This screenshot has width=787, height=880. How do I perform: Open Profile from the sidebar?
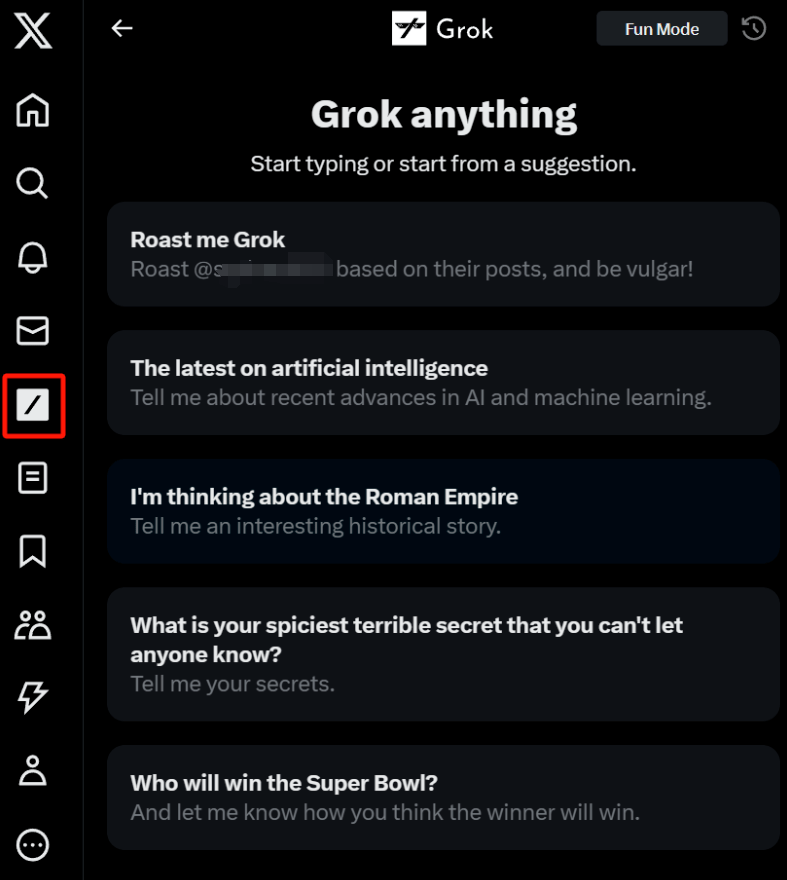[33, 771]
